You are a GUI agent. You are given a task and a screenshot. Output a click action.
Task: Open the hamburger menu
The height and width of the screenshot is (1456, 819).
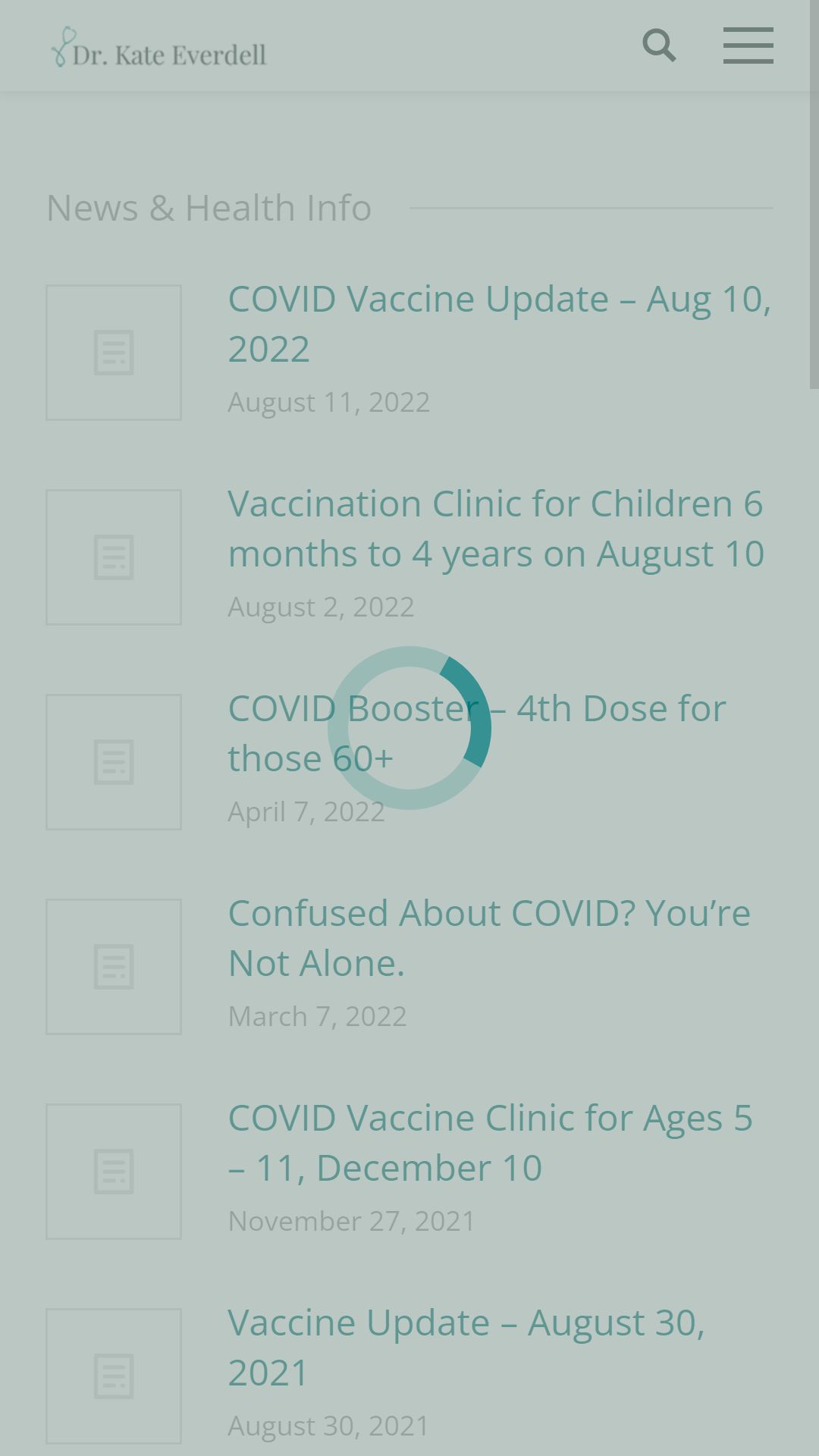click(748, 45)
